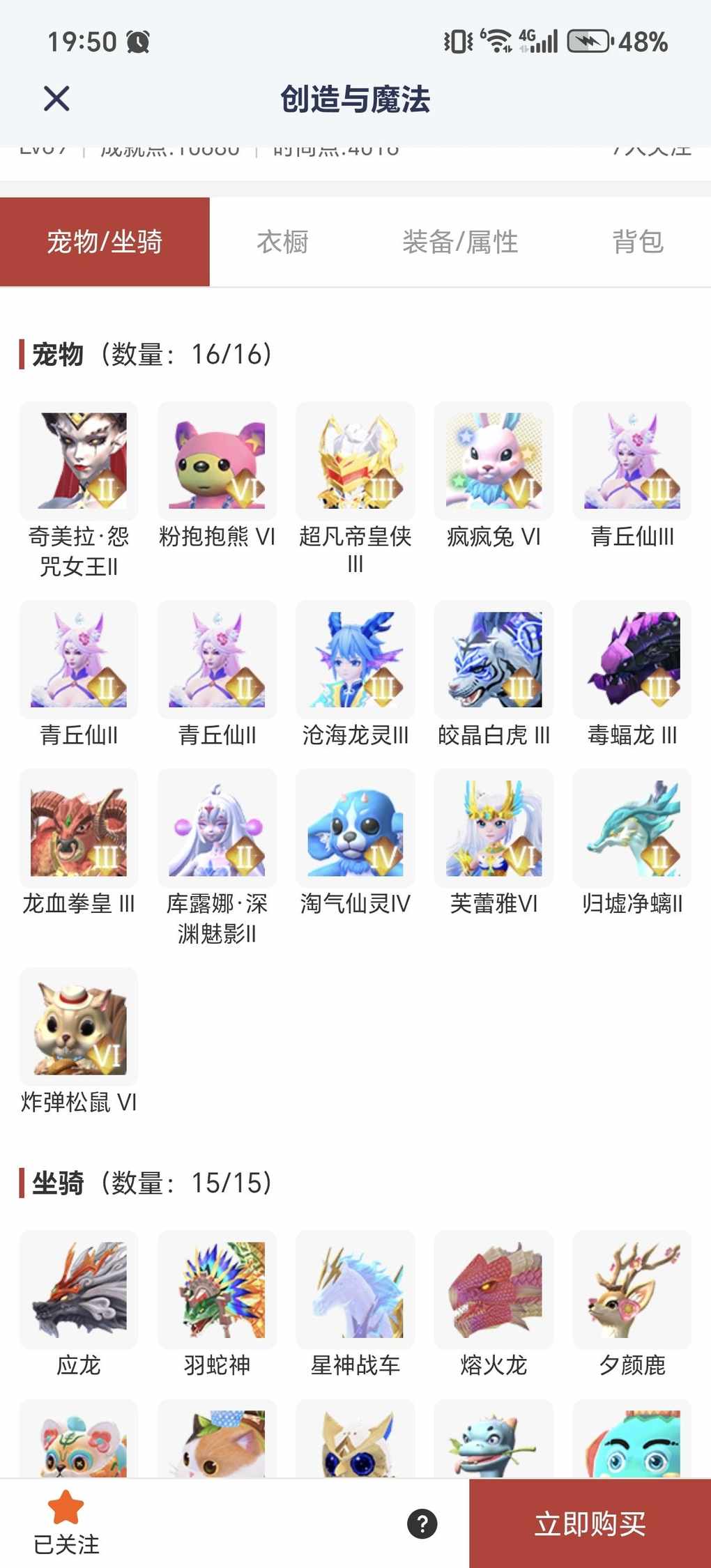Open pet 粉抱抱熊 VI
Viewport: 711px width, 1568px height.
[x=217, y=461]
